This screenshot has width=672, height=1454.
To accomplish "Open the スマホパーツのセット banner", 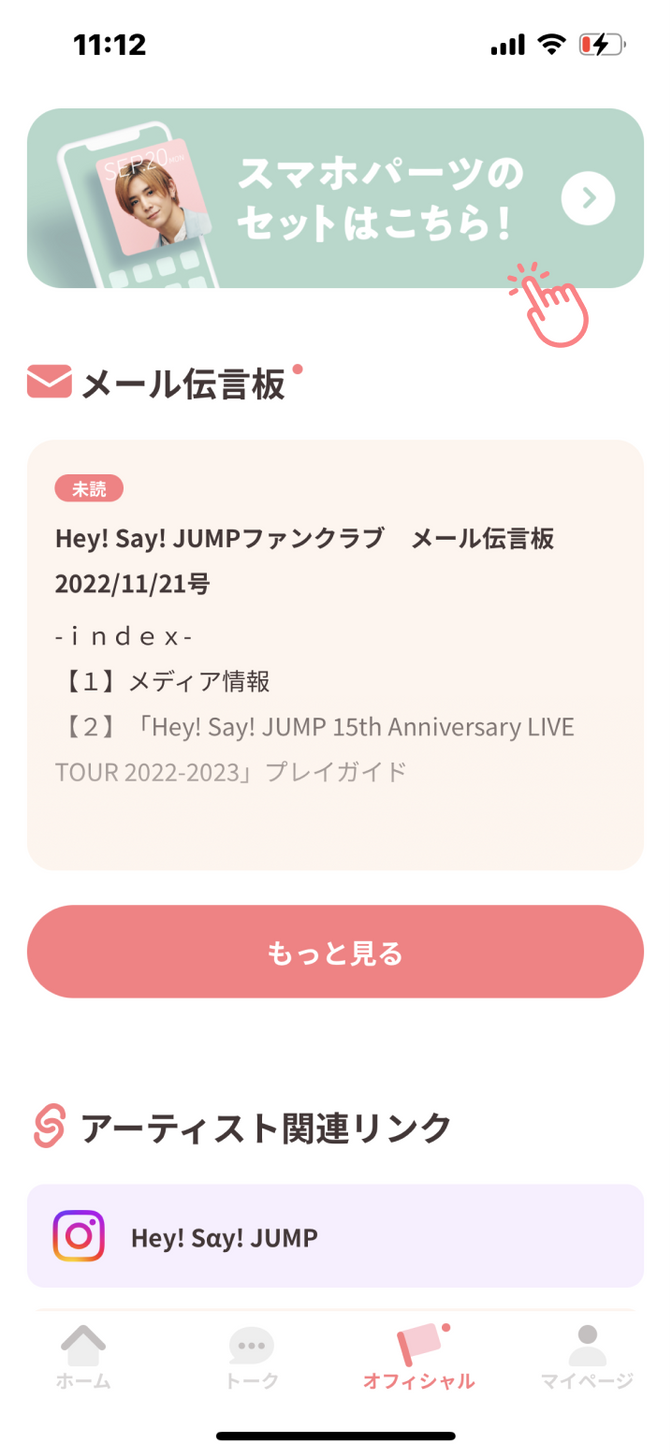I will [x=335, y=198].
